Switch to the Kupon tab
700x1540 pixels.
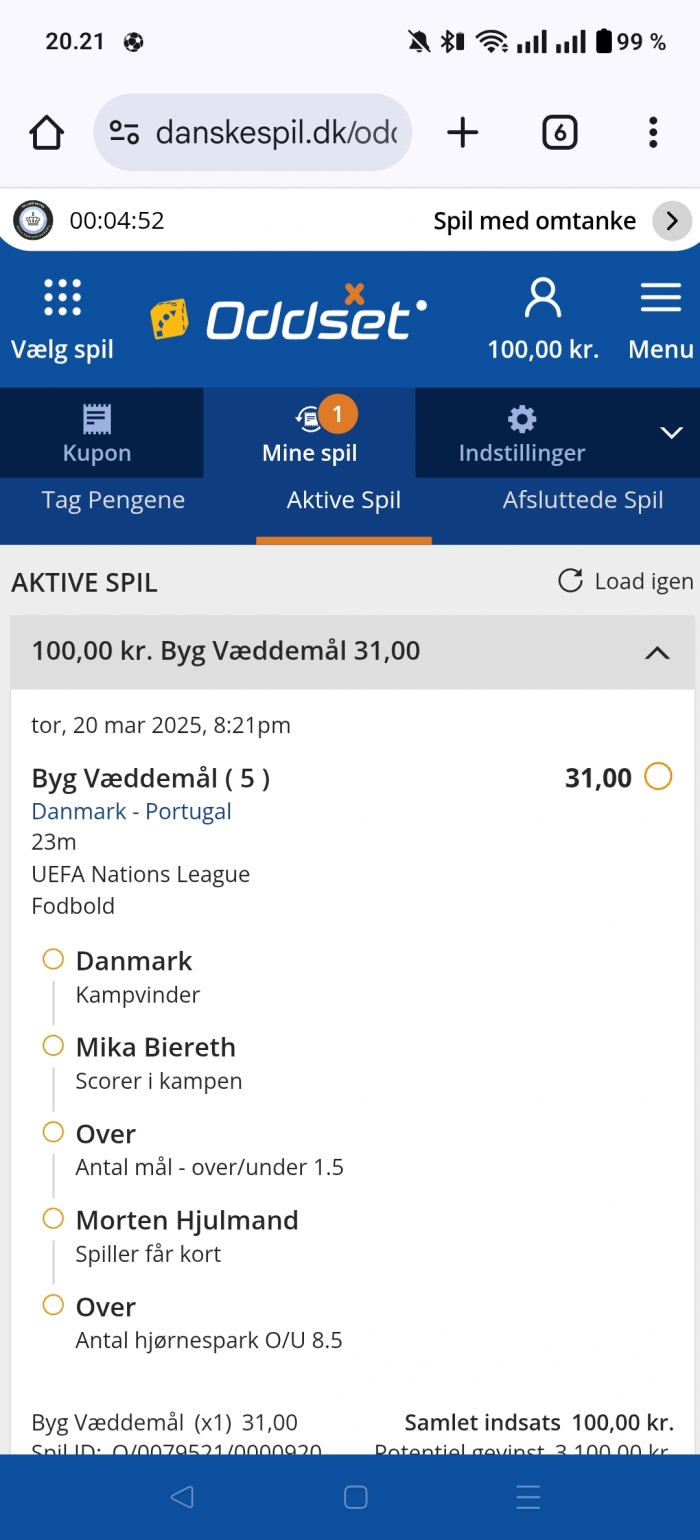tap(97, 433)
